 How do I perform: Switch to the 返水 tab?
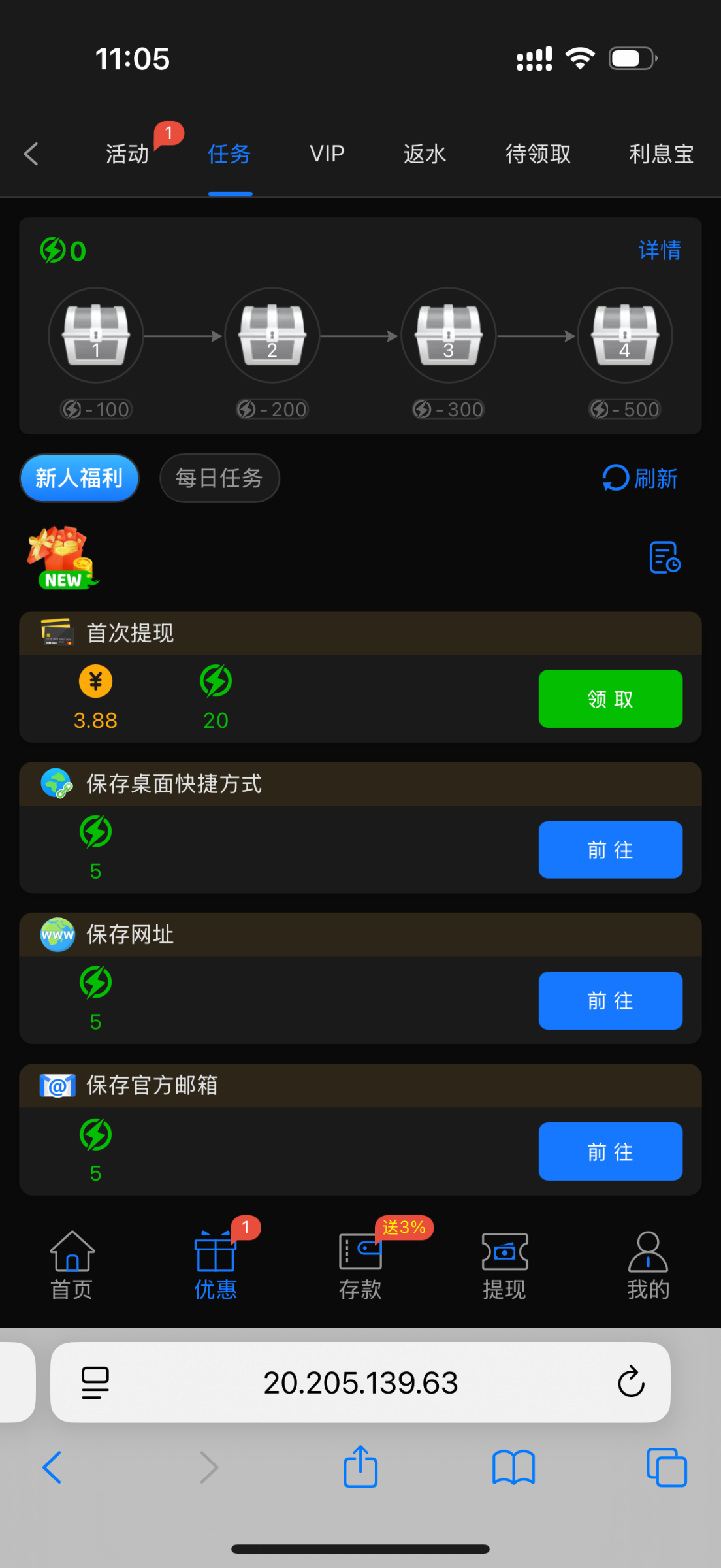pyautogui.click(x=425, y=154)
